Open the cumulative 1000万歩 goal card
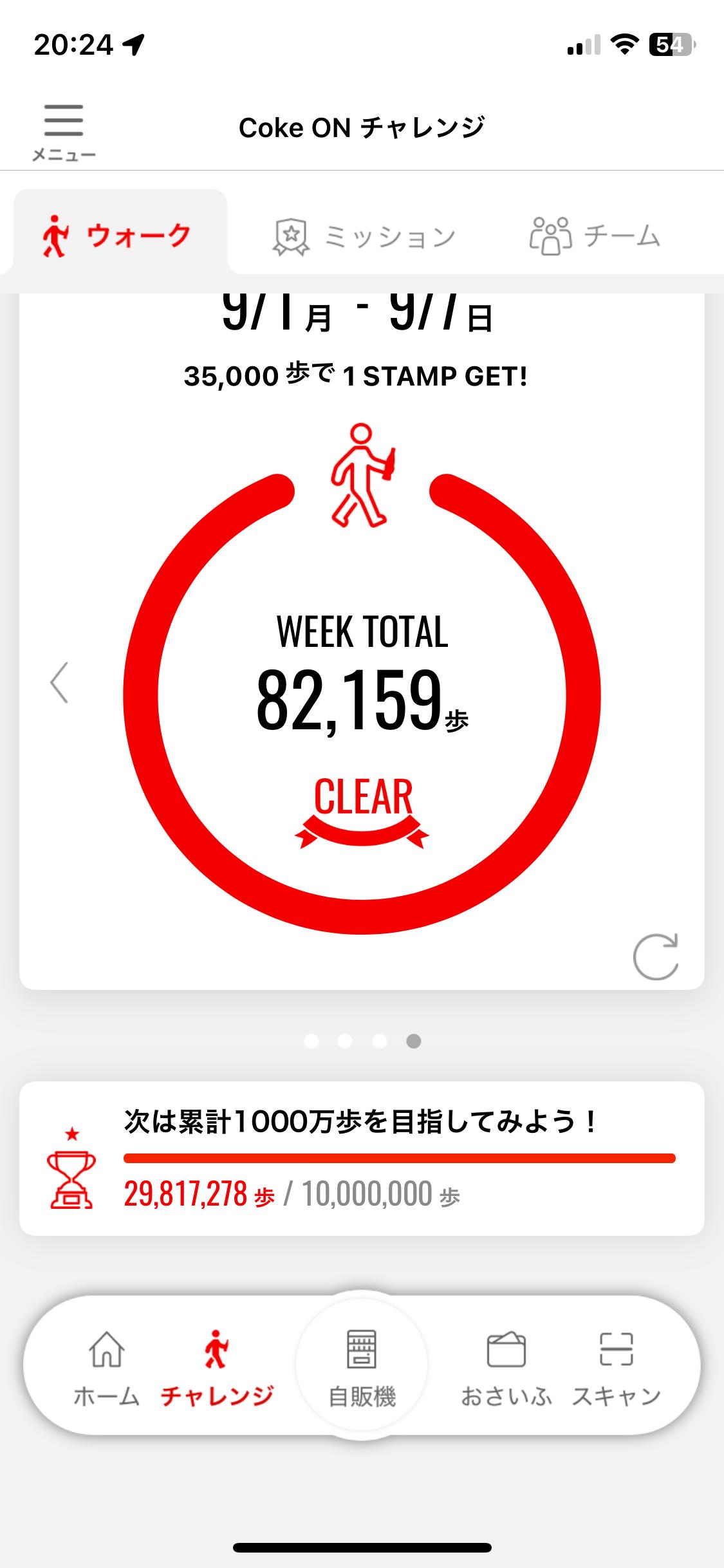724x1568 pixels. (x=362, y=1159)
